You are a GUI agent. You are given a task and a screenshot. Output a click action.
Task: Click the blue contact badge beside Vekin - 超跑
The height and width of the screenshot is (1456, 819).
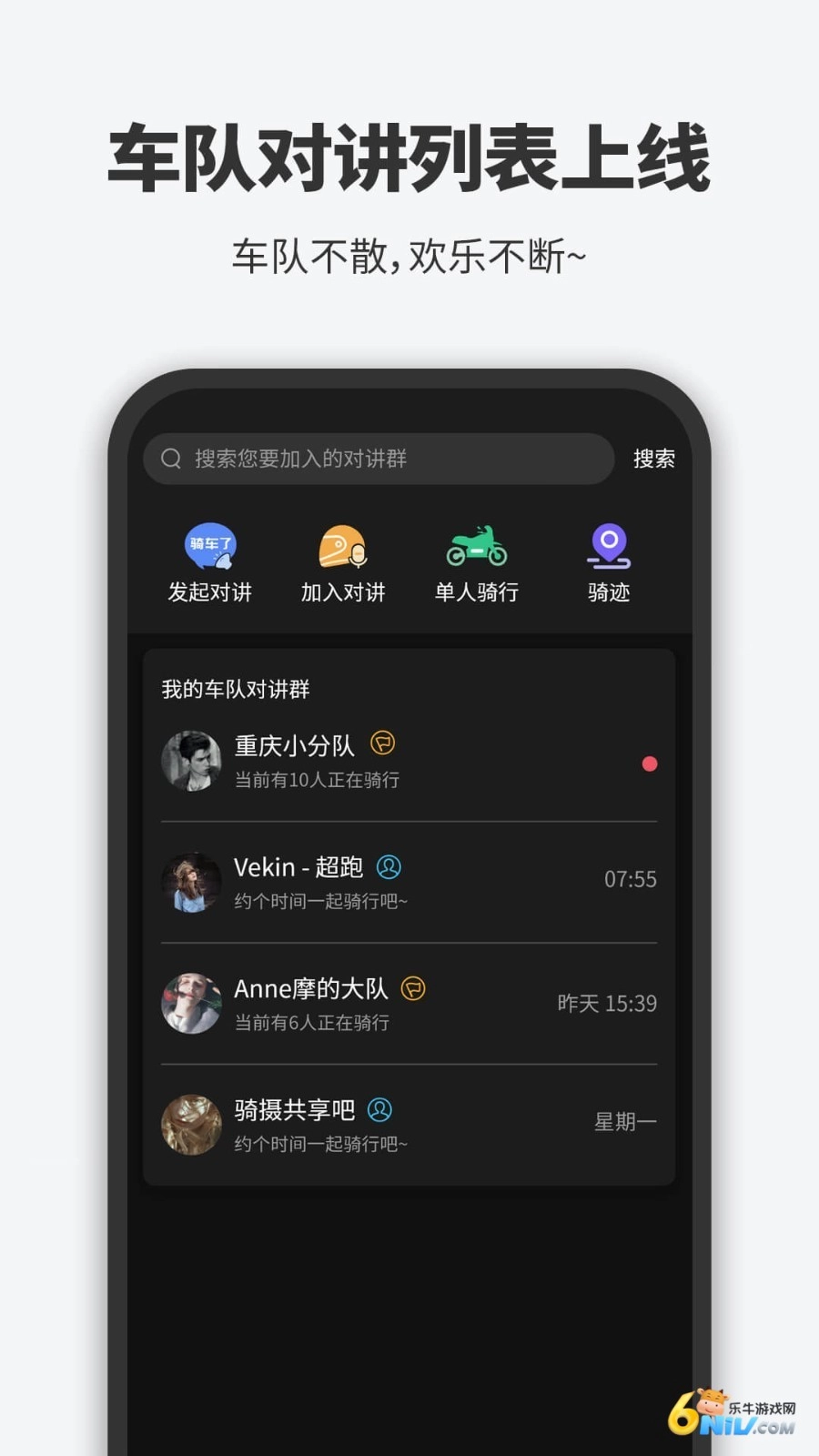tap(389, 868)
